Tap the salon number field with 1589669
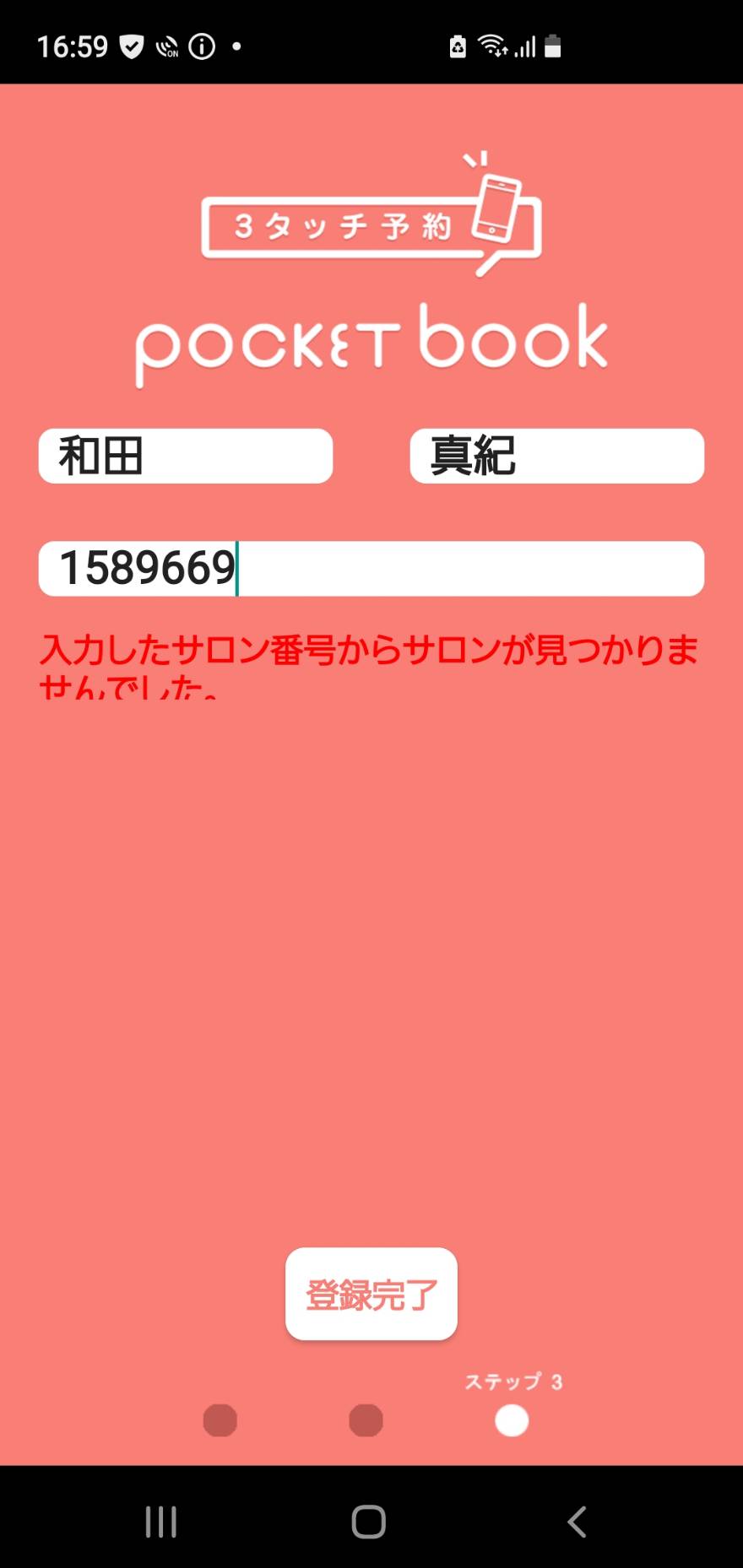This screenshot has height=1568, width=743. [371, 568]
